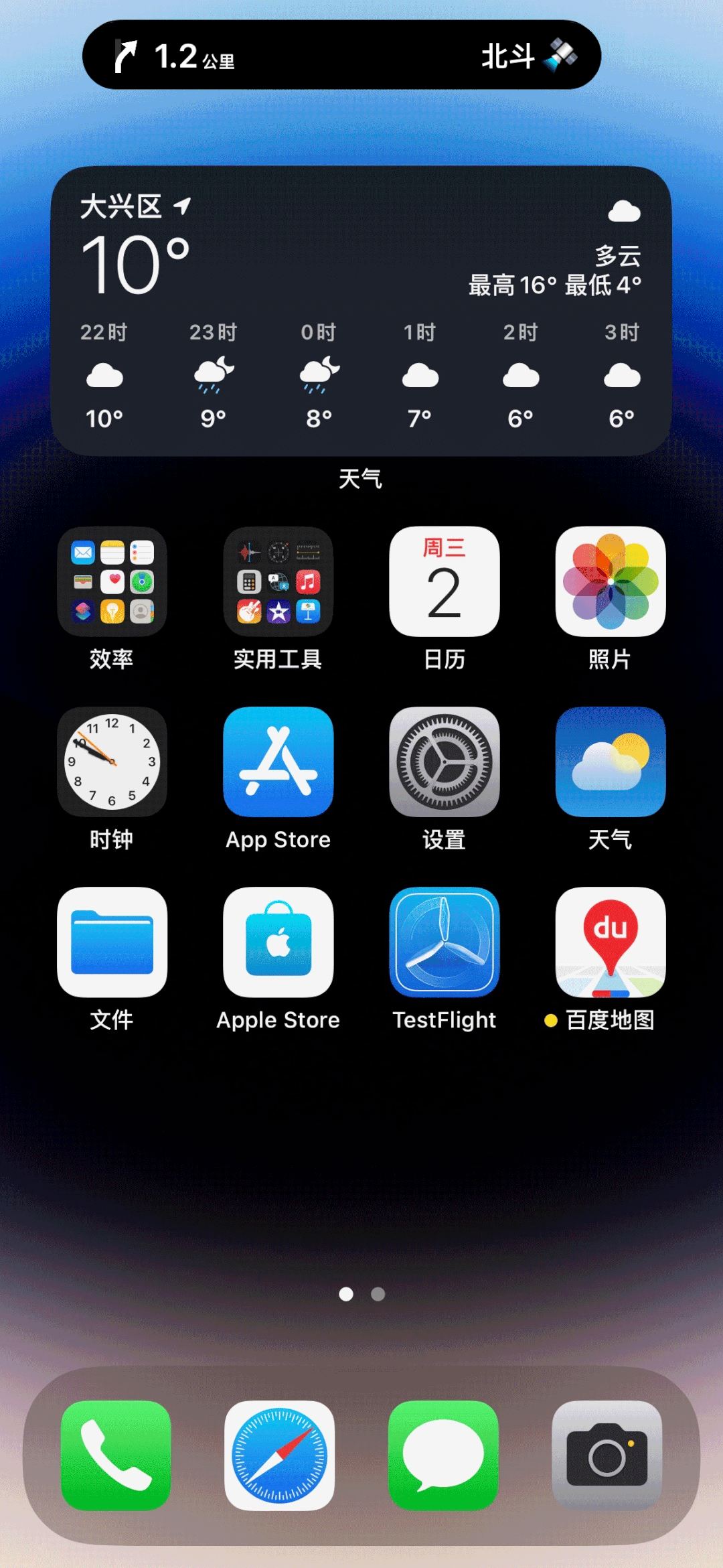Launch 百度地图 maps app

click(610, 942)
